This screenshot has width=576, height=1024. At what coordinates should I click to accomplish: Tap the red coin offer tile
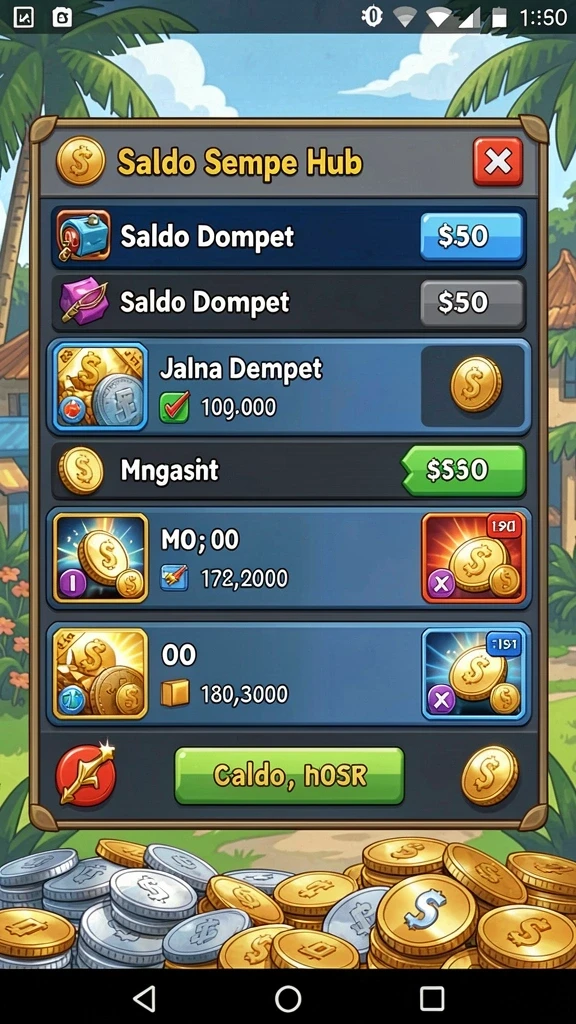coord(473,557)
